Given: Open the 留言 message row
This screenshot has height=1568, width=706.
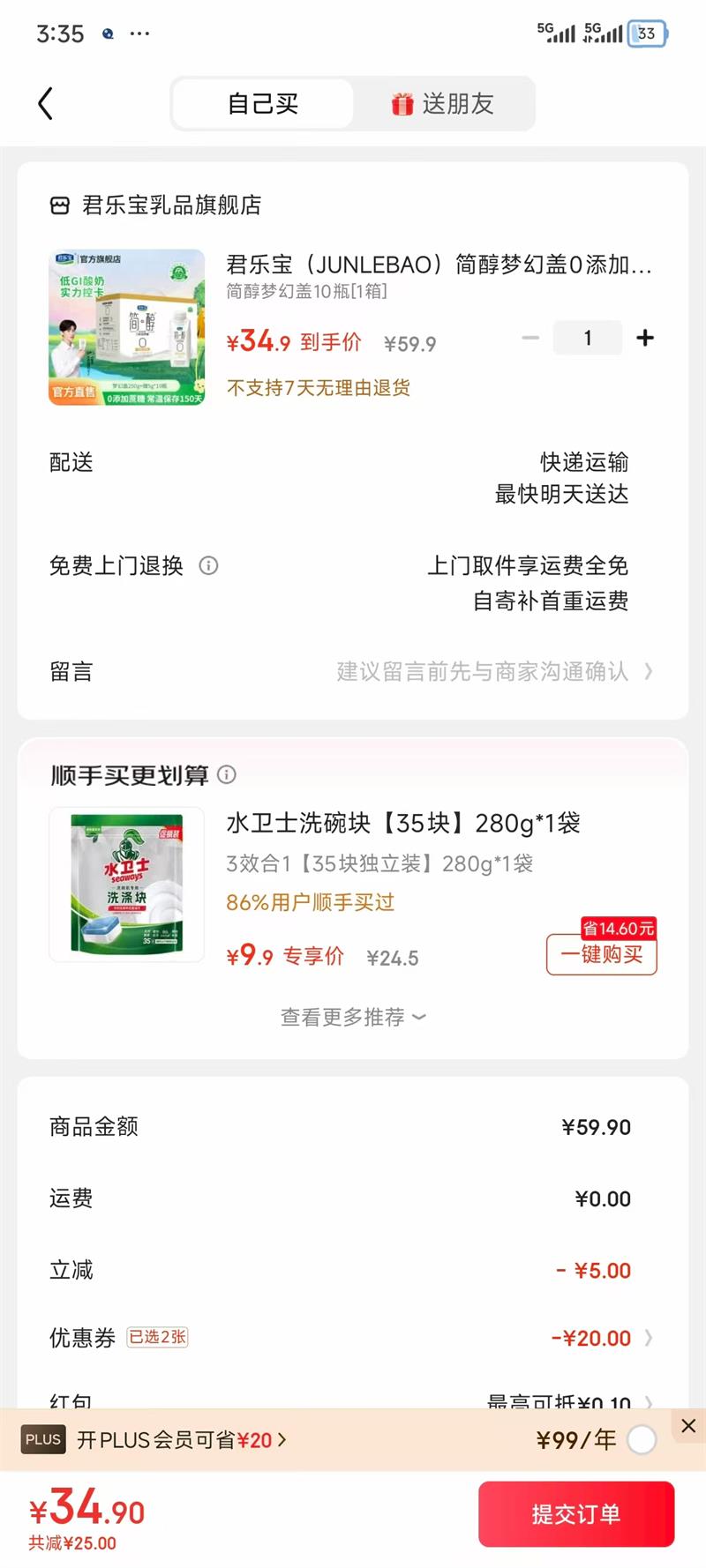Looking at the screenshot, I should (353, 672).
